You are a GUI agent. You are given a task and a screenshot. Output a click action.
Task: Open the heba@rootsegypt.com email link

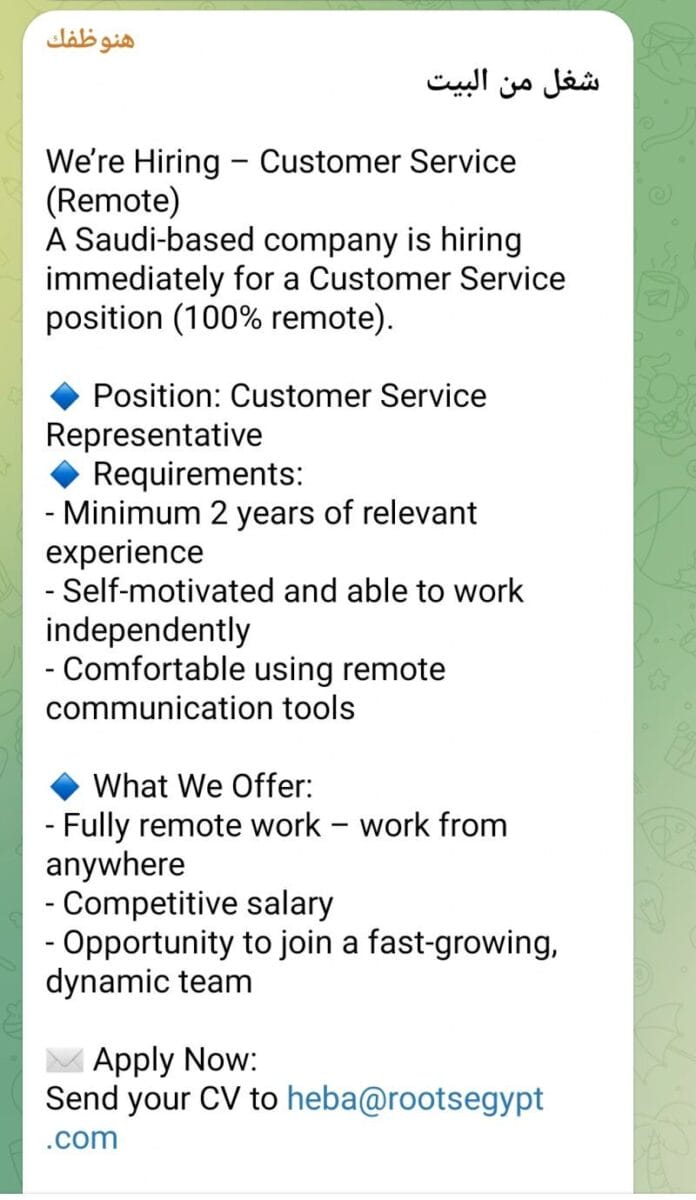(415, 1099)
